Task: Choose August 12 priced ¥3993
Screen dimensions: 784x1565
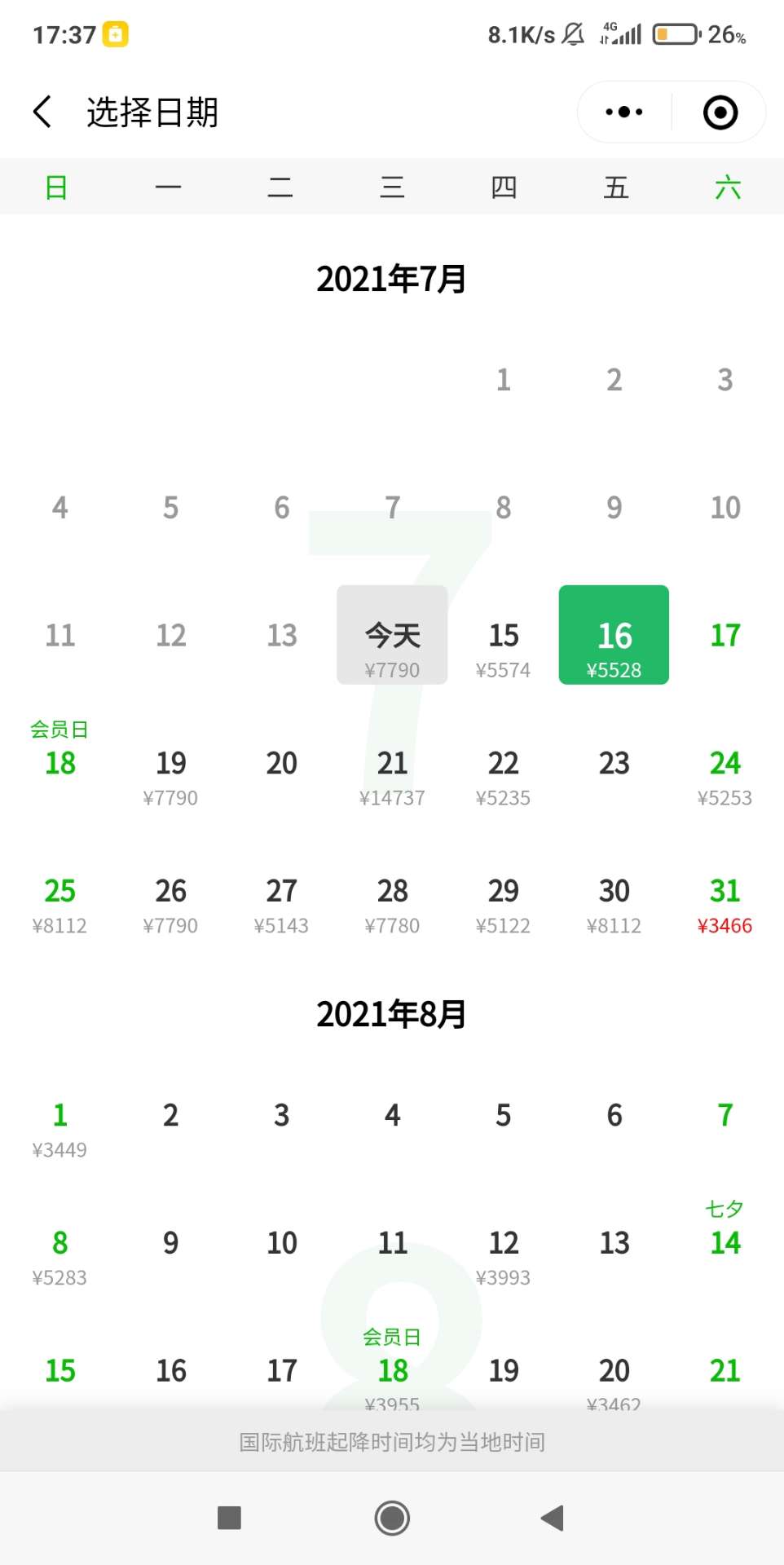Action: (503, 1256)
